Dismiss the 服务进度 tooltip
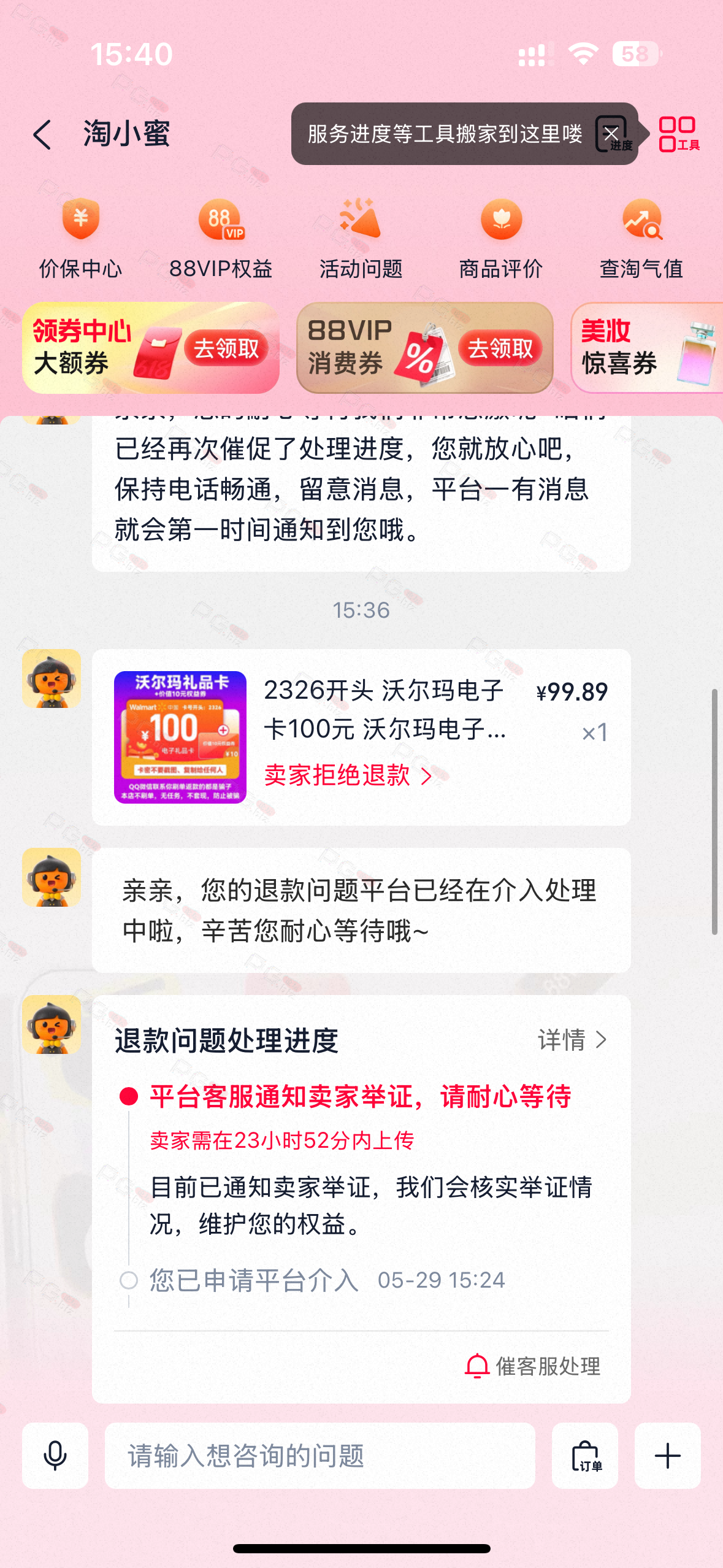This screenshot has height=1568, width=723. click(611, 133)
